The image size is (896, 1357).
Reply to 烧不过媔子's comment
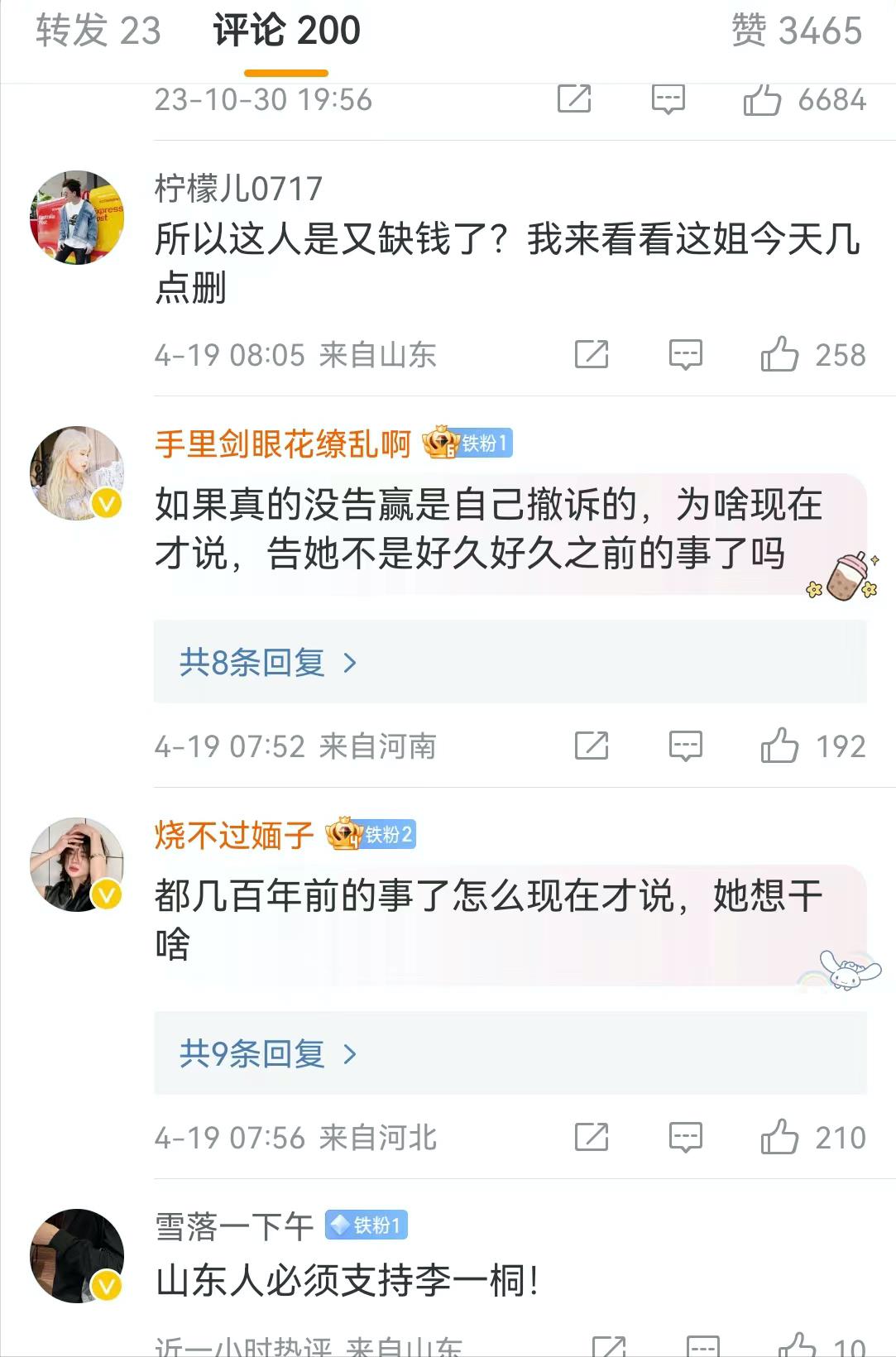click(685, 1137)
